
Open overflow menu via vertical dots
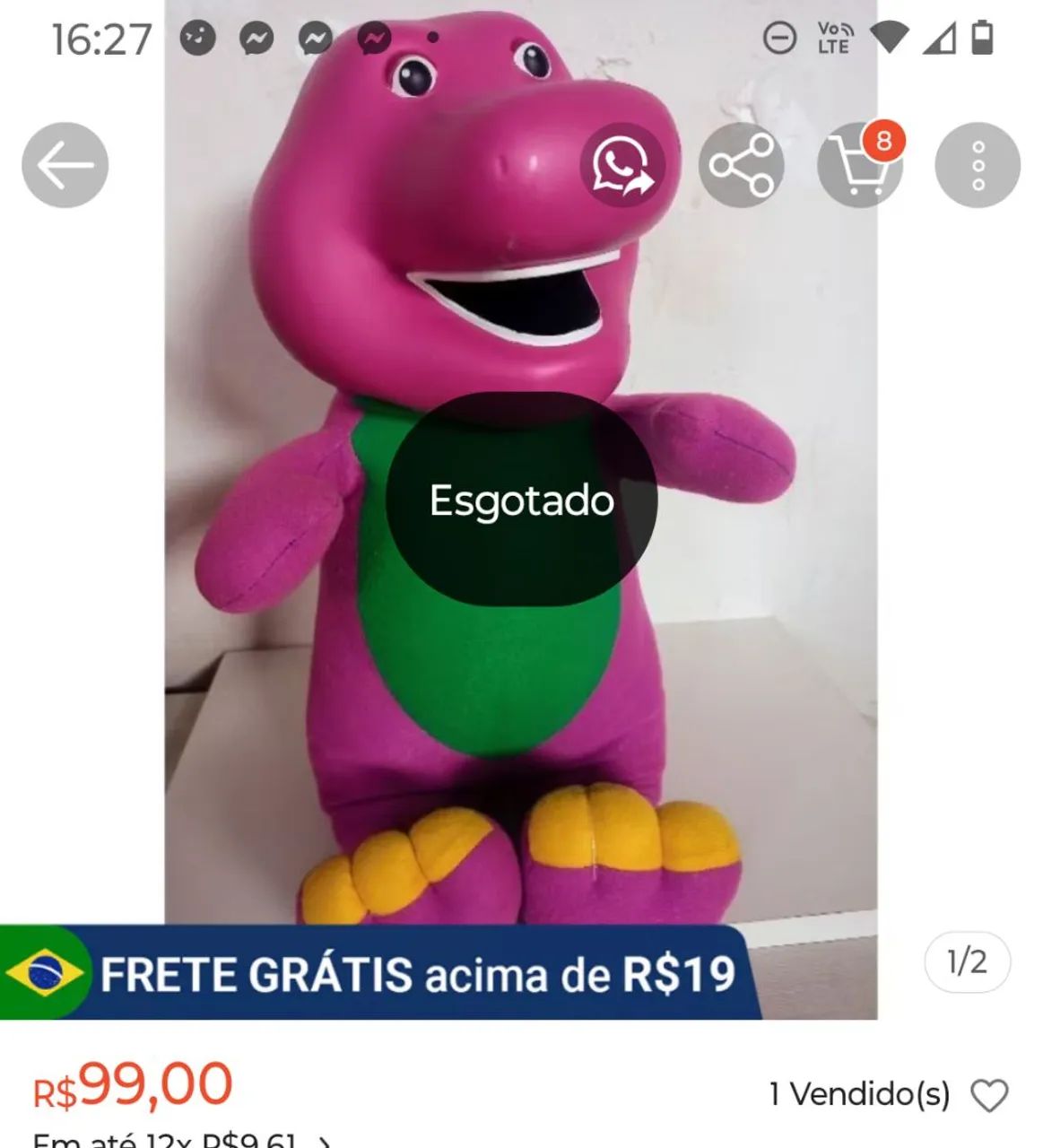click(x=977, y=165)
